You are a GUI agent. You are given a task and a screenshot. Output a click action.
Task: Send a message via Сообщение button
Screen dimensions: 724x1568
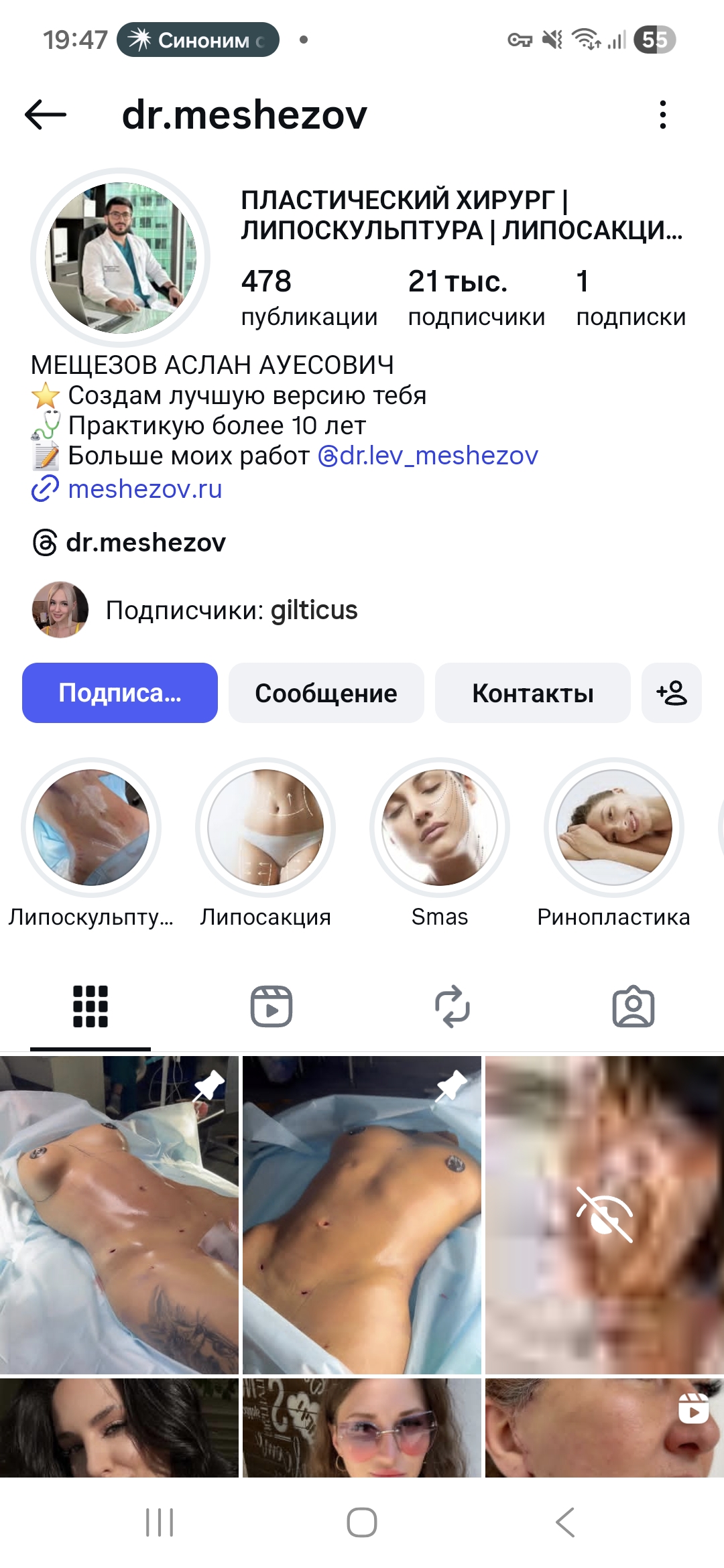coord(326,693)
